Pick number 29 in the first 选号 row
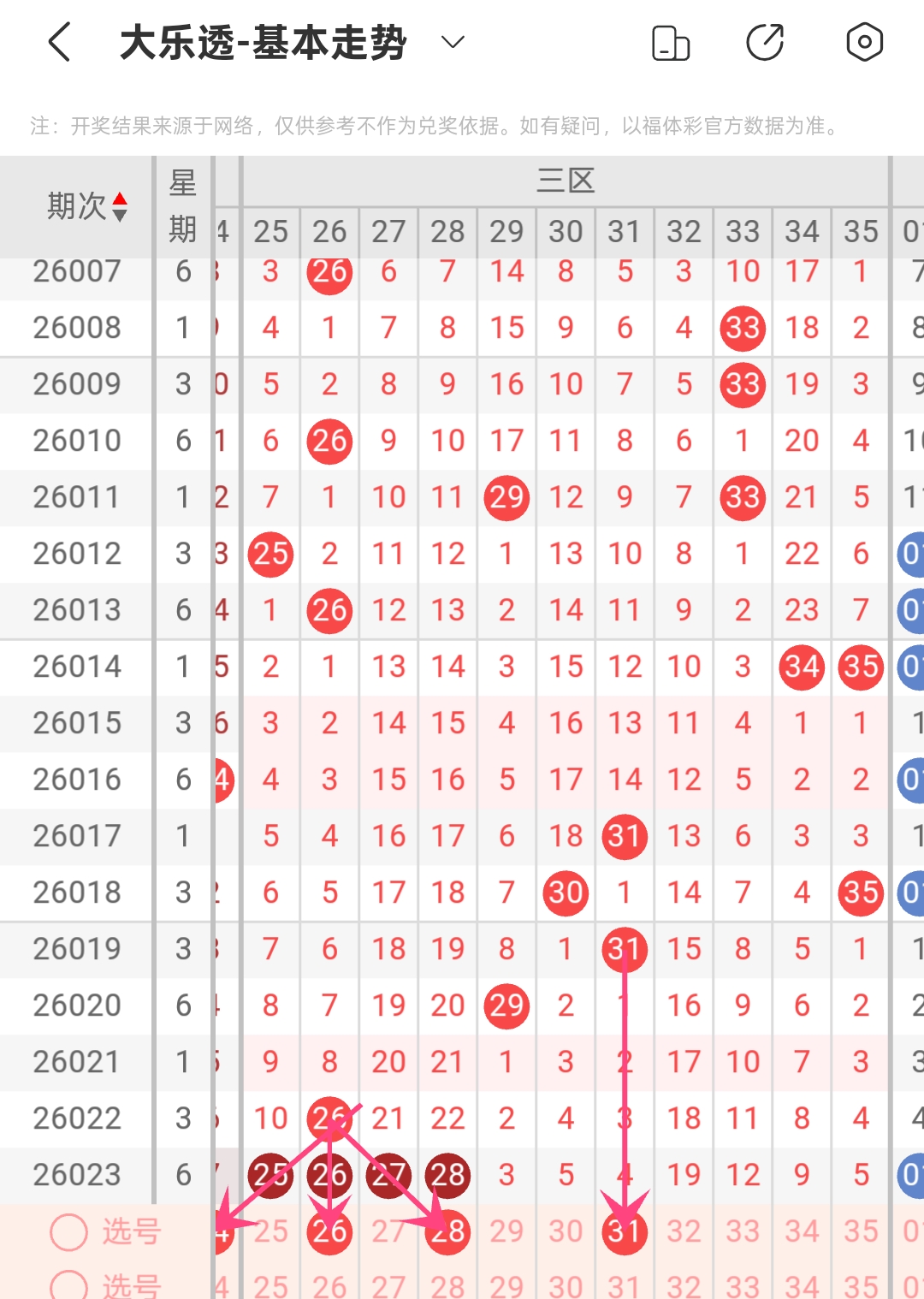Screen dimensions: 924x1299 click(x=506, y=1232)
